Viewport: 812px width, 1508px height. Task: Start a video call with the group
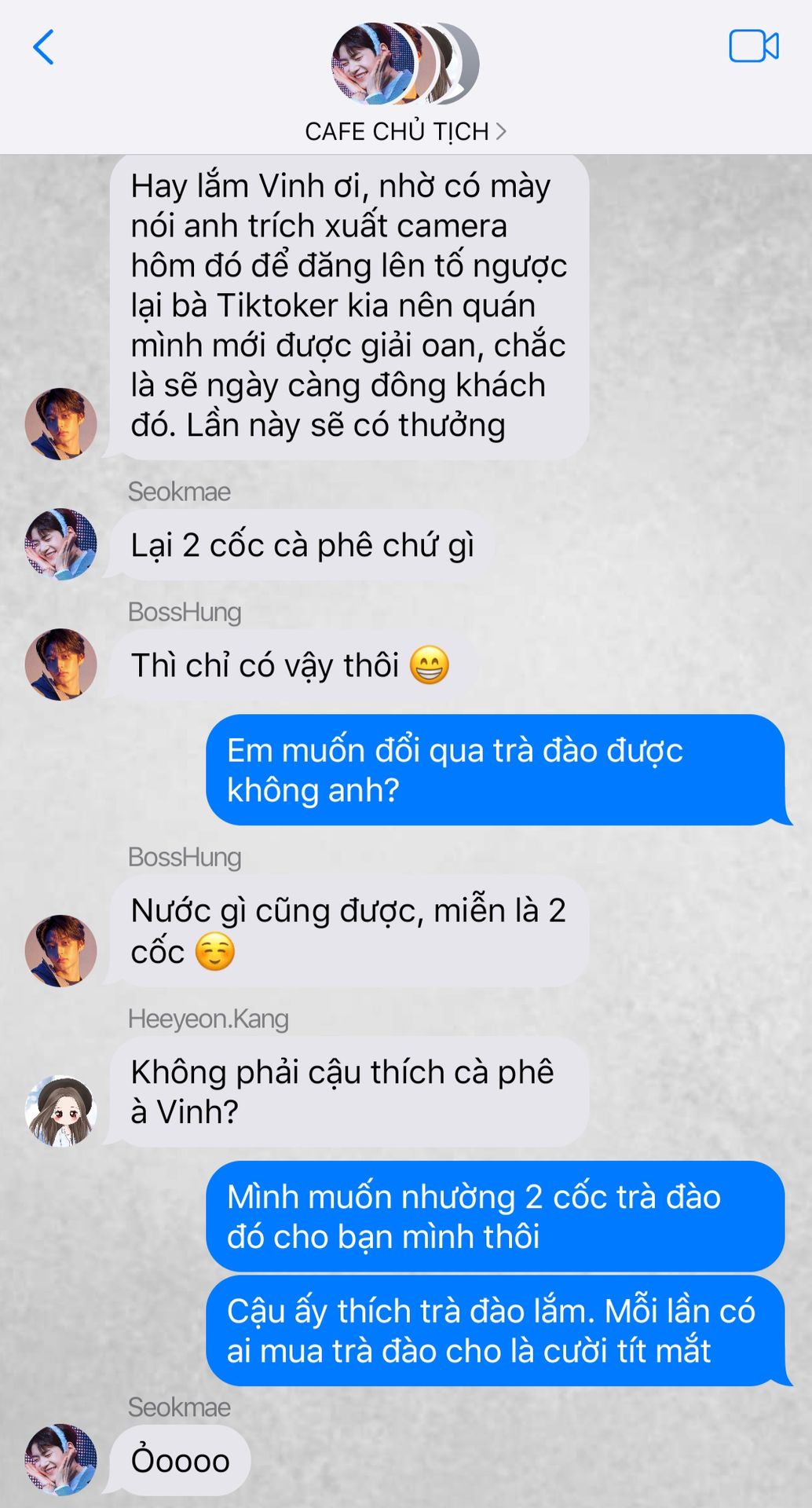(753, 46)
